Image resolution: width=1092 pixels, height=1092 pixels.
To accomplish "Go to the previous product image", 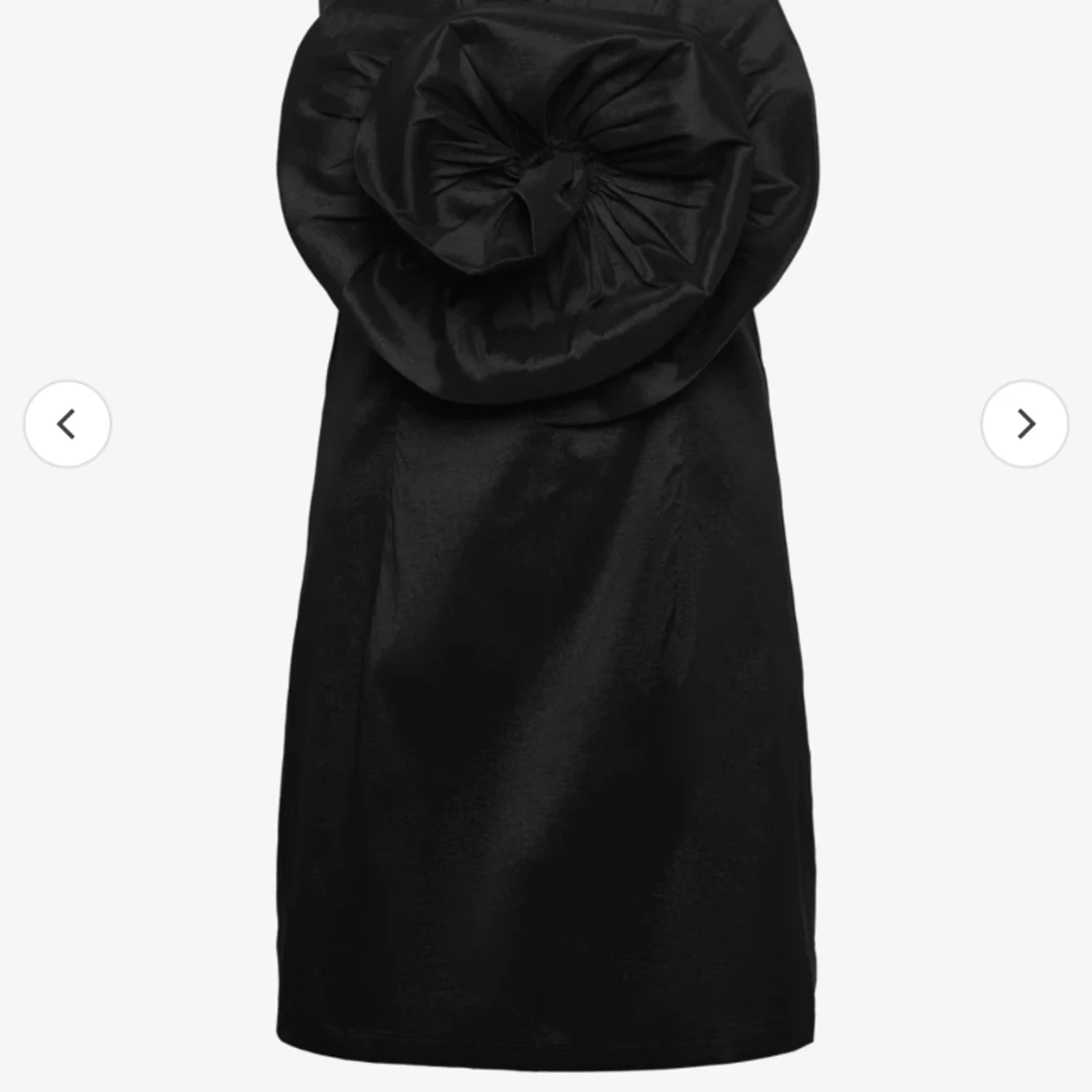I will (67, 424).
